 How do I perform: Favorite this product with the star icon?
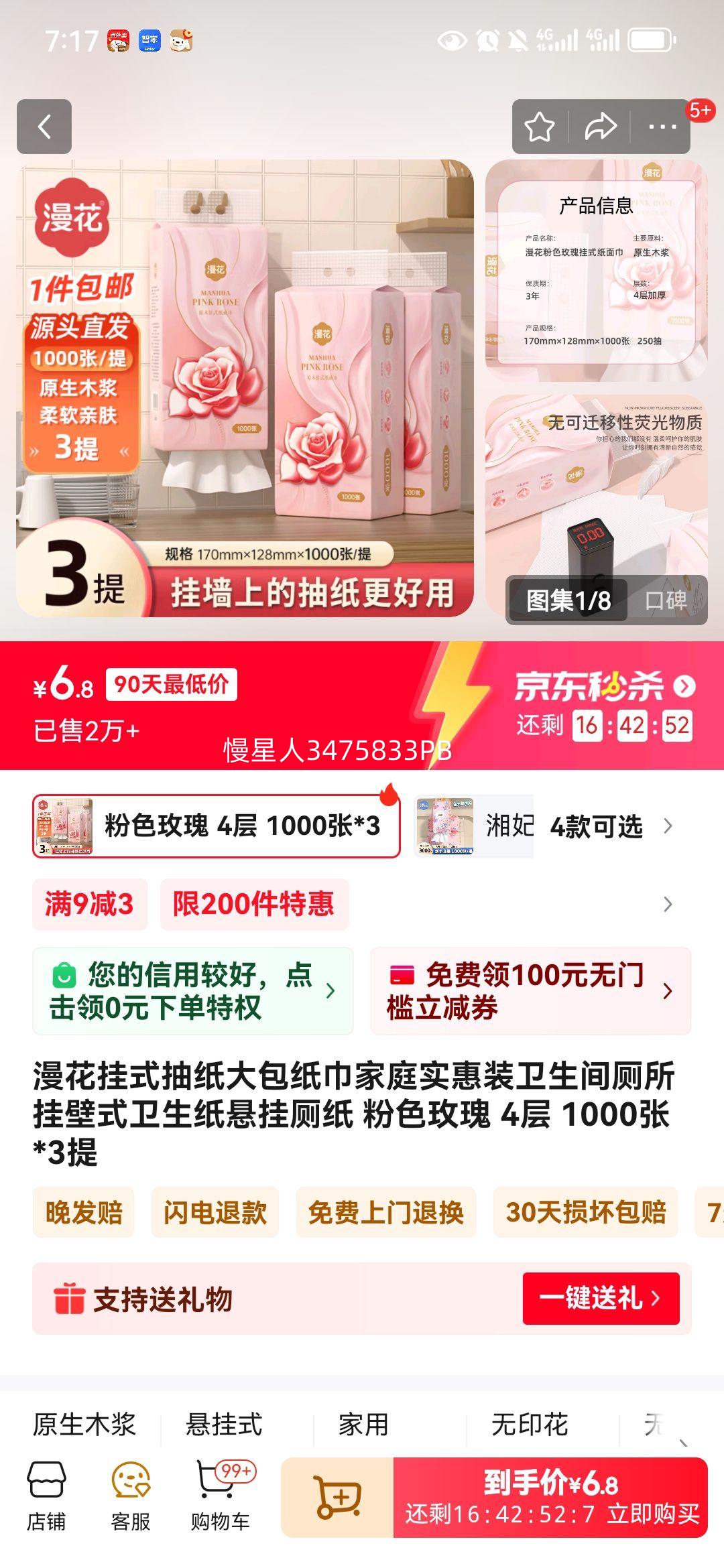(x=540, y=127)
